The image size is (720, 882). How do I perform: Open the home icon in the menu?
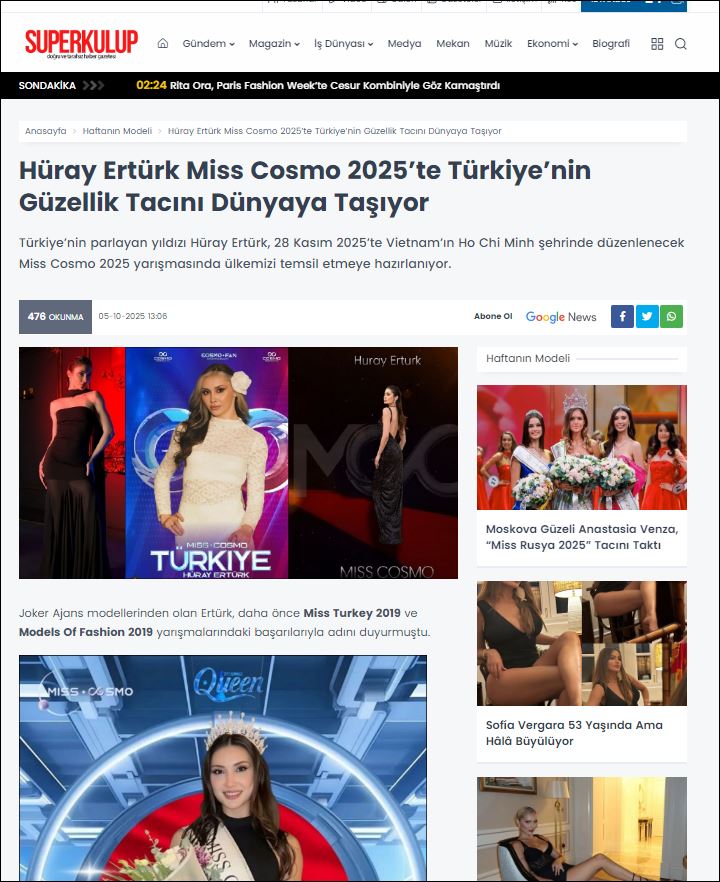[163, 44]
